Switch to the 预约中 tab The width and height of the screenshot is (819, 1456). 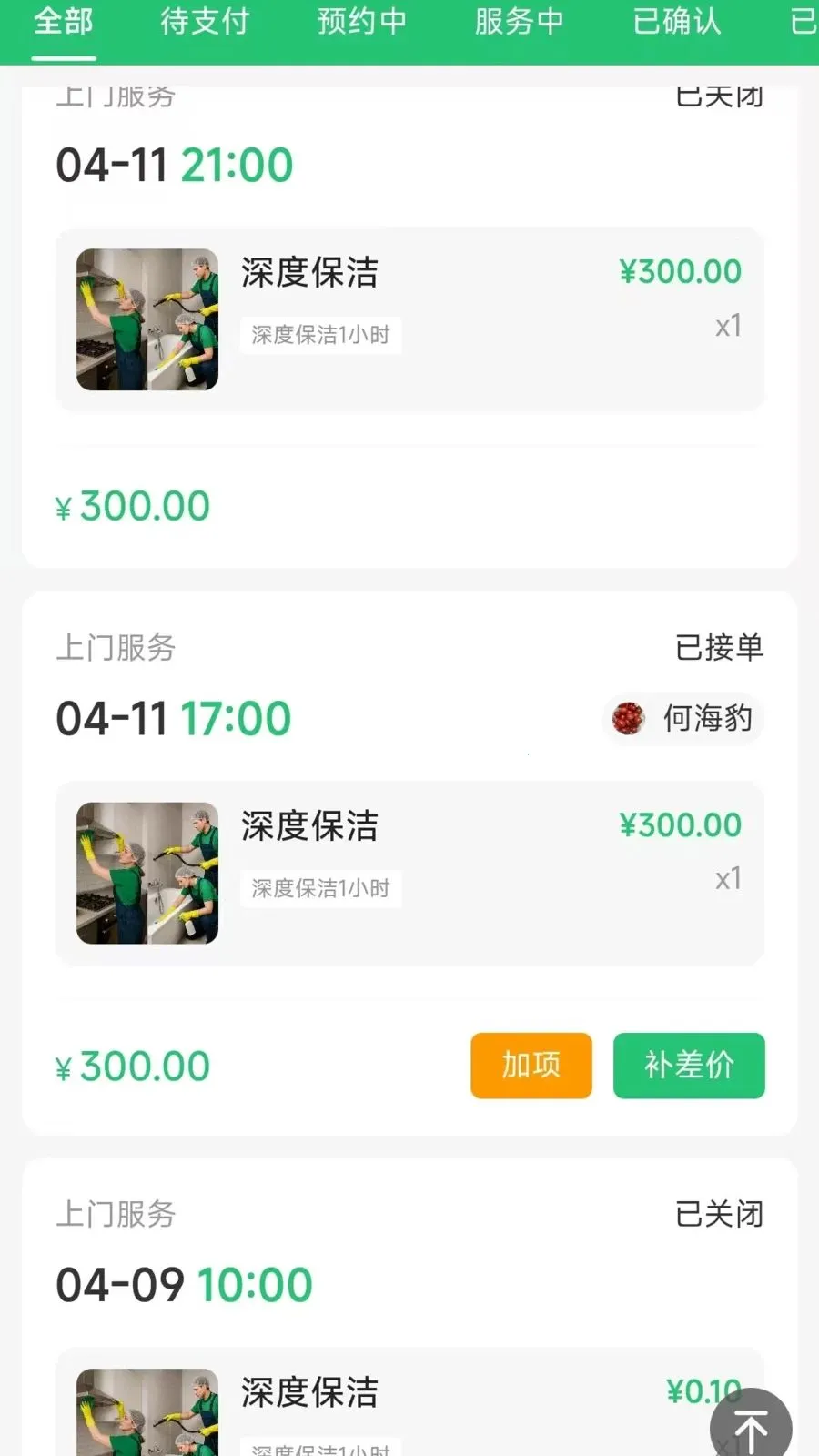(361, 23)
